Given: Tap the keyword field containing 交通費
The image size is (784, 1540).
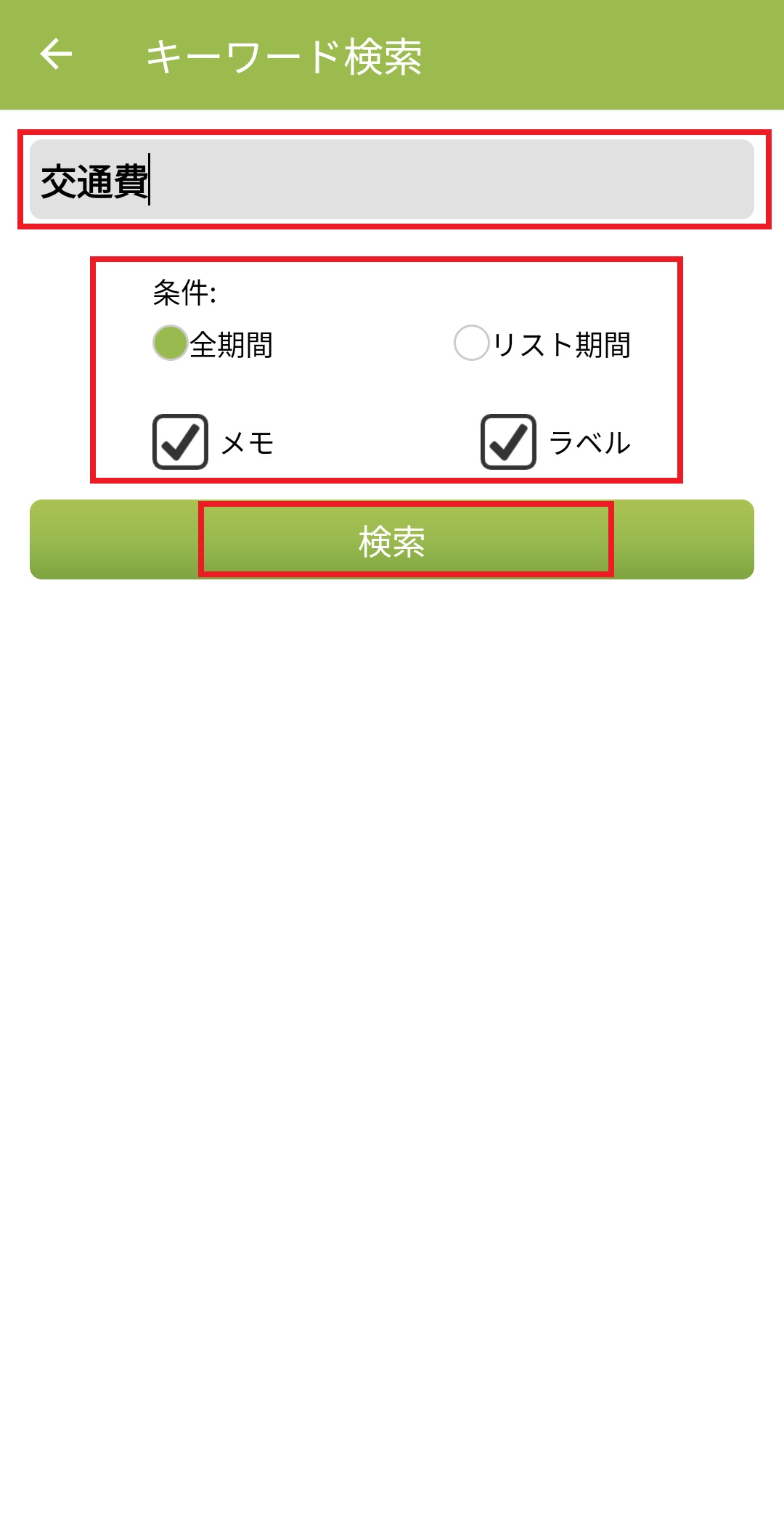Looking at the screenshot, I should click(x=392, y=180).
